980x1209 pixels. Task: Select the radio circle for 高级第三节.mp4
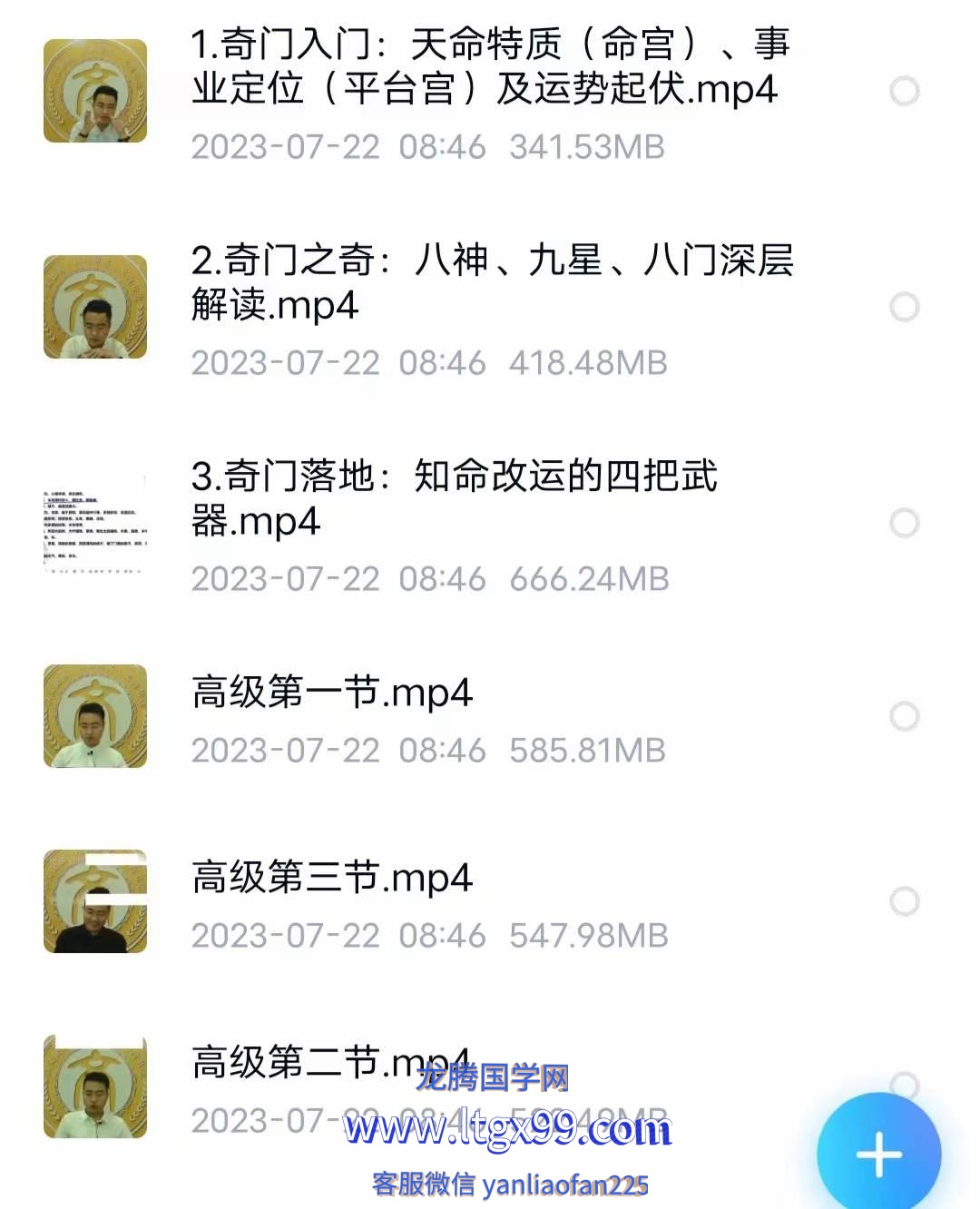point(904,901)
